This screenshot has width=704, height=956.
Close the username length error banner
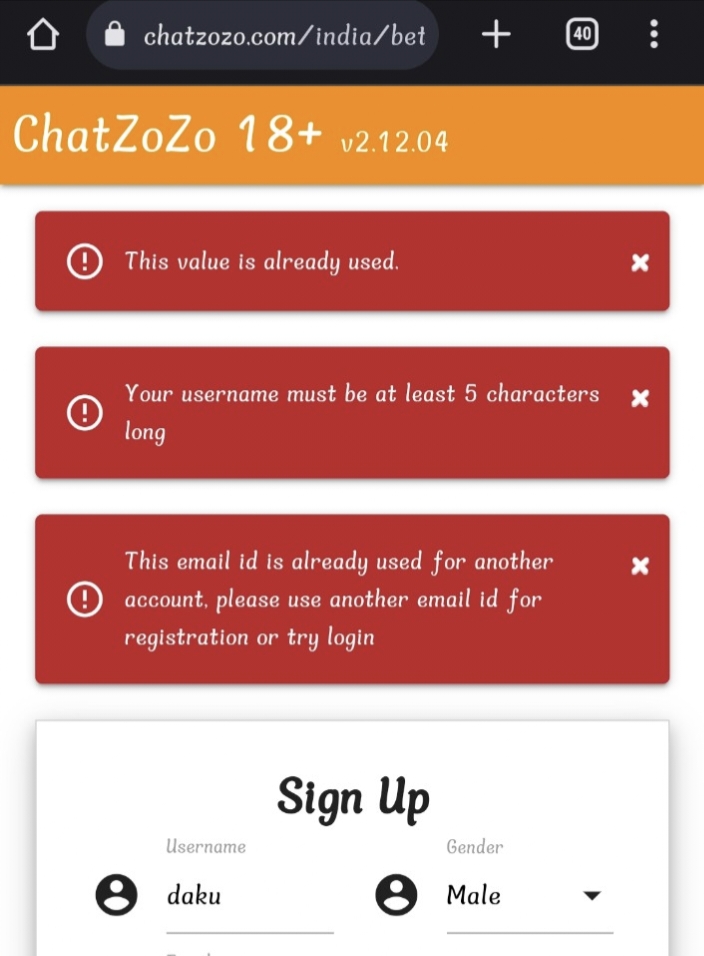pos(641,398)
